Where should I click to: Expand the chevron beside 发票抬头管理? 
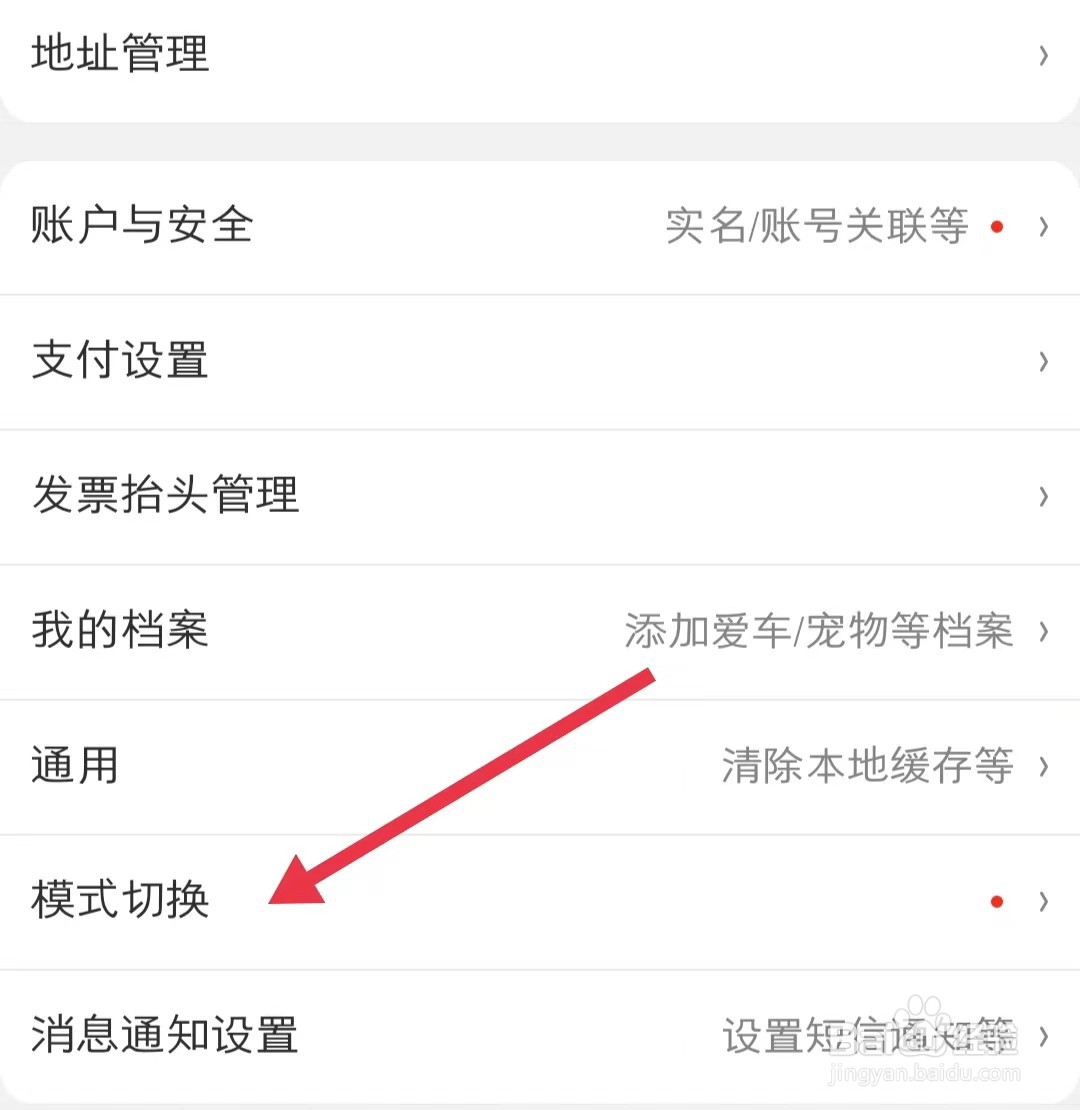coord(1043,497)
